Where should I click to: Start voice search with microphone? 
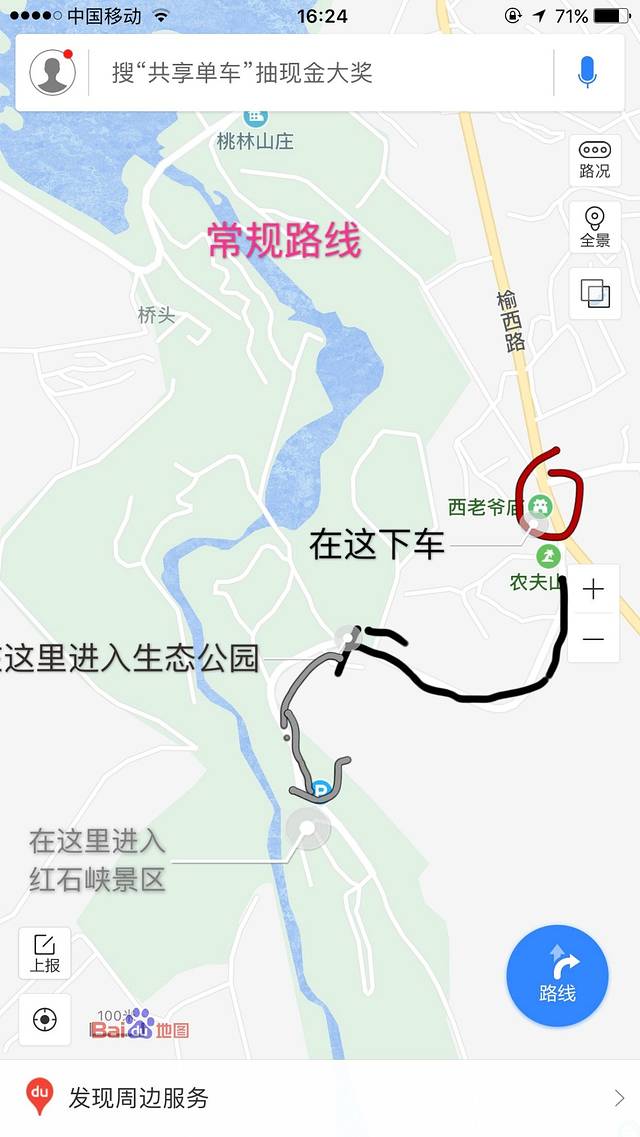(x=587, y=72)
